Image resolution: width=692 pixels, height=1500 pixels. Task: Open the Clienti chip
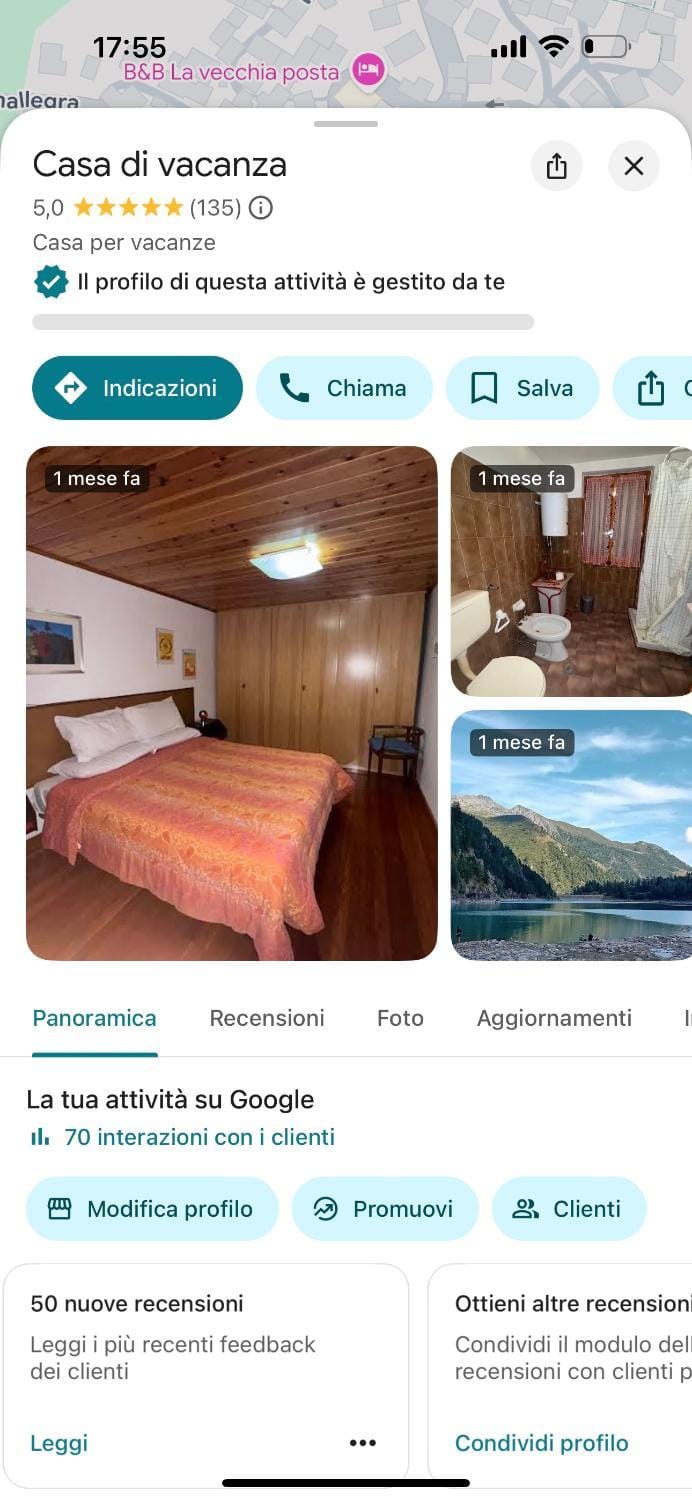click(x=569, y=1209)
